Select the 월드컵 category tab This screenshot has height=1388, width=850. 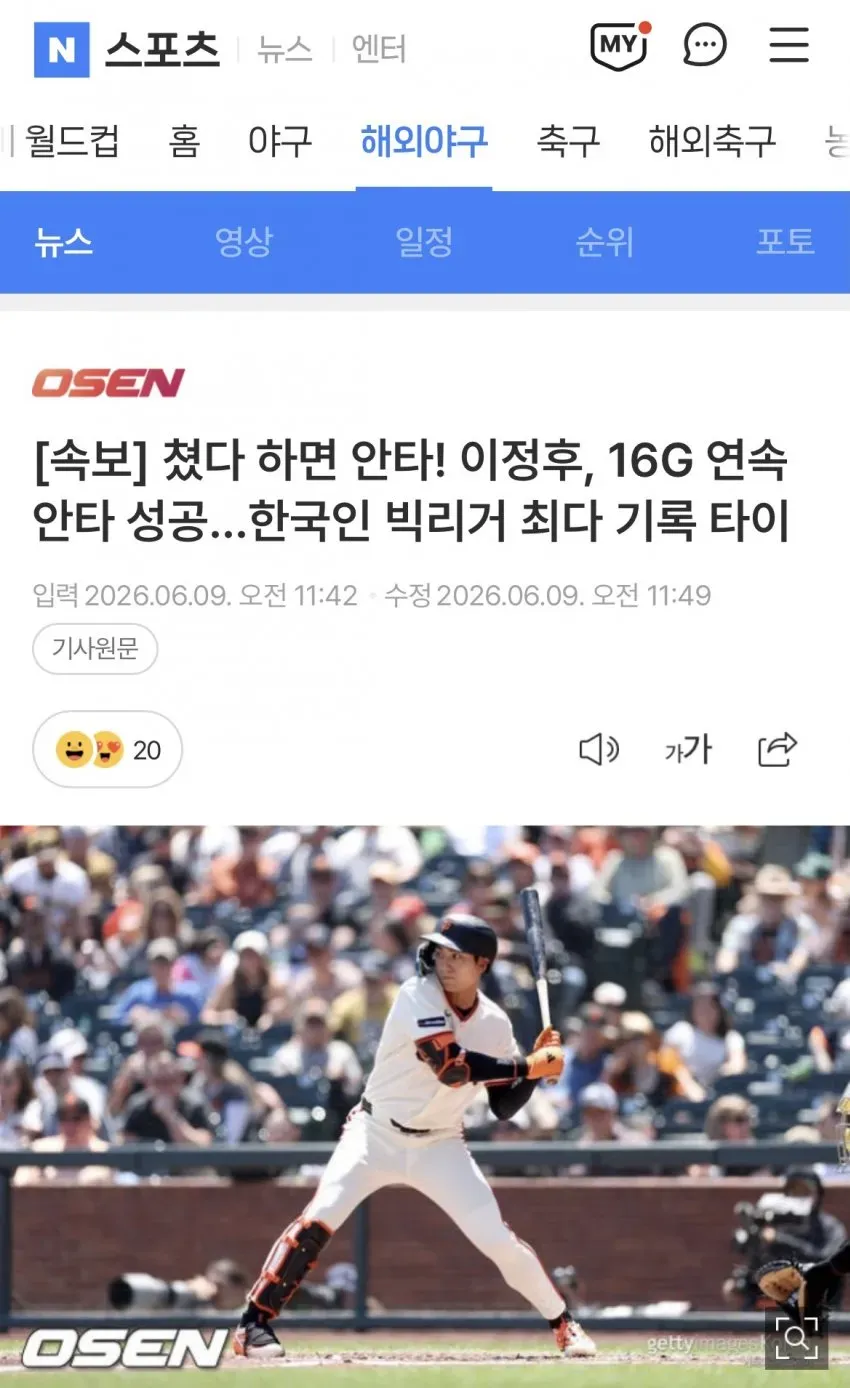pos(72,141)
